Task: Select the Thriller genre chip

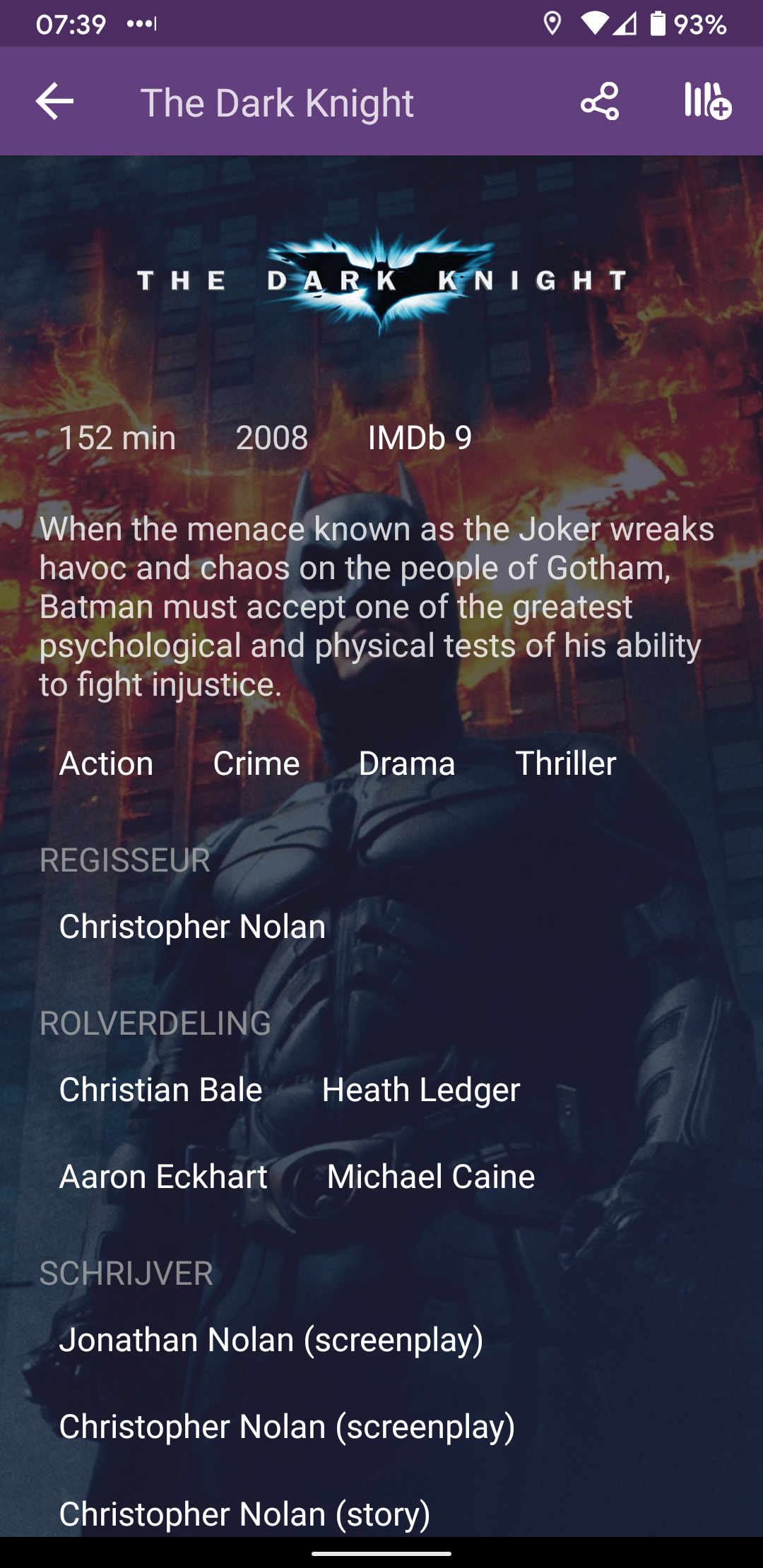Action: pyautogui.click(x=566, y=764)
